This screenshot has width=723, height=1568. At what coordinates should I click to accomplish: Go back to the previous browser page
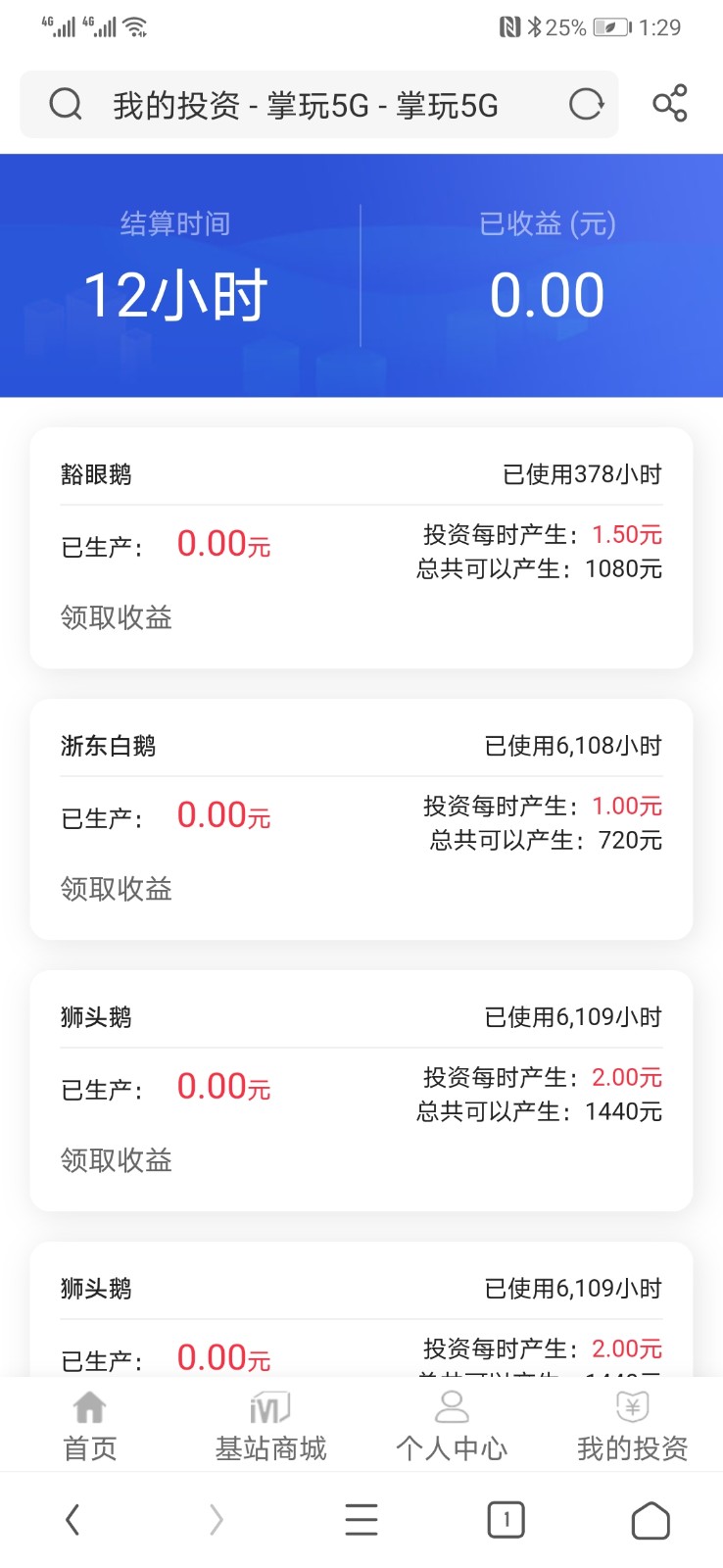(72, 1520)
